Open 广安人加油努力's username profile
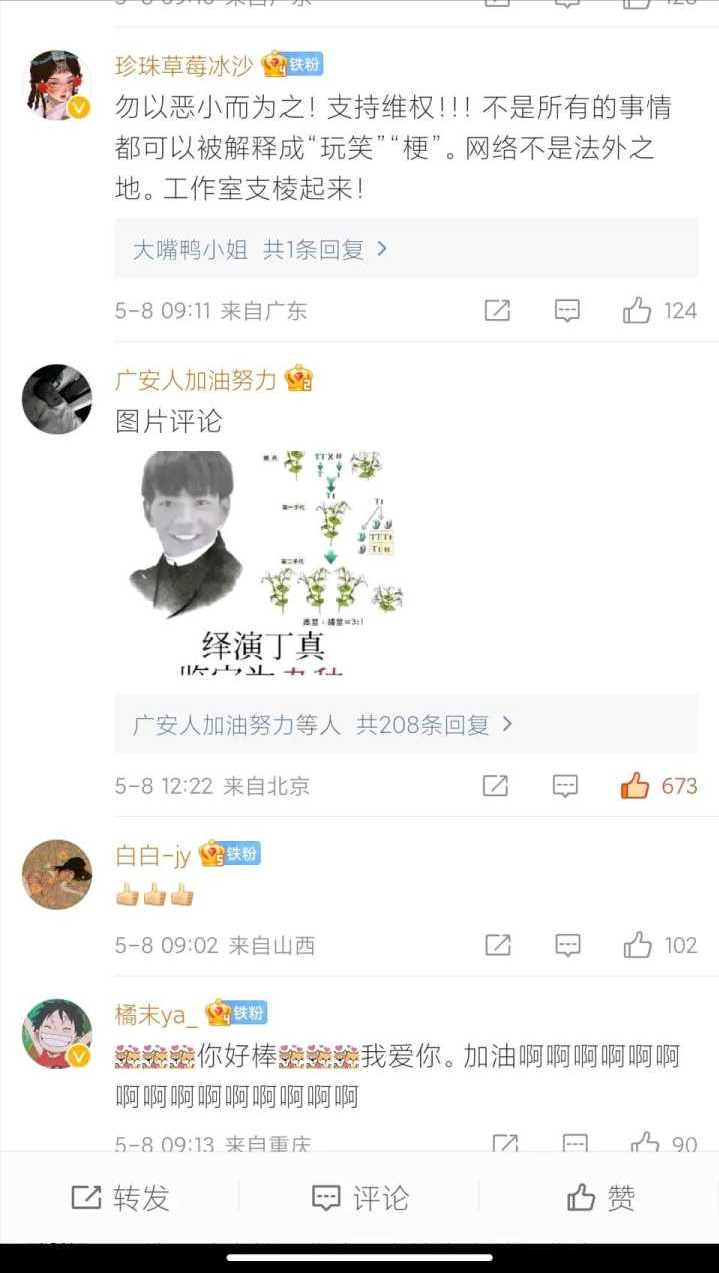Screen dimensions: 719x1273 pyautogui.click(x=196, y=380)
